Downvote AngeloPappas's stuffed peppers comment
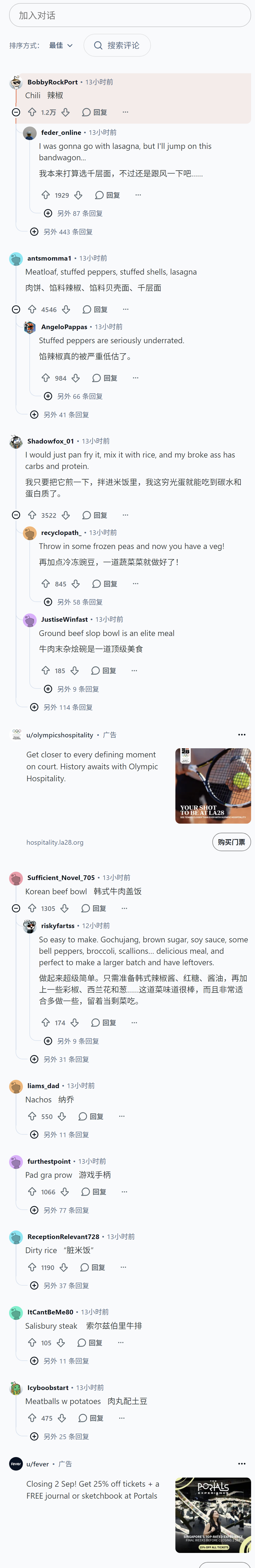This screenshot has width=255, height=1568. pyautogui.click(x=76, y=379)
